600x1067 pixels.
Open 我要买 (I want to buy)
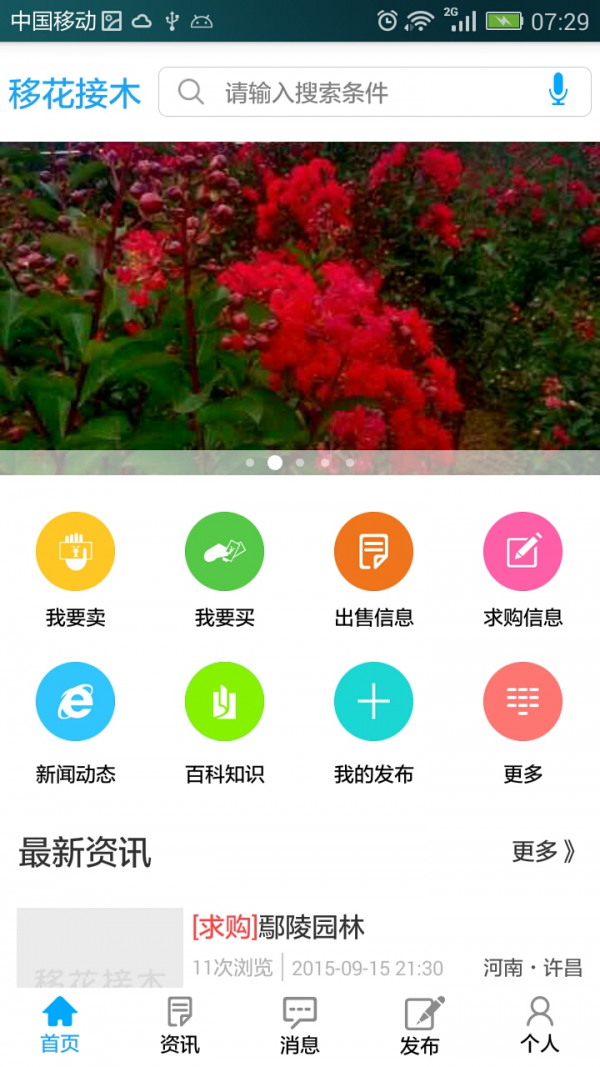pos(224,552)
